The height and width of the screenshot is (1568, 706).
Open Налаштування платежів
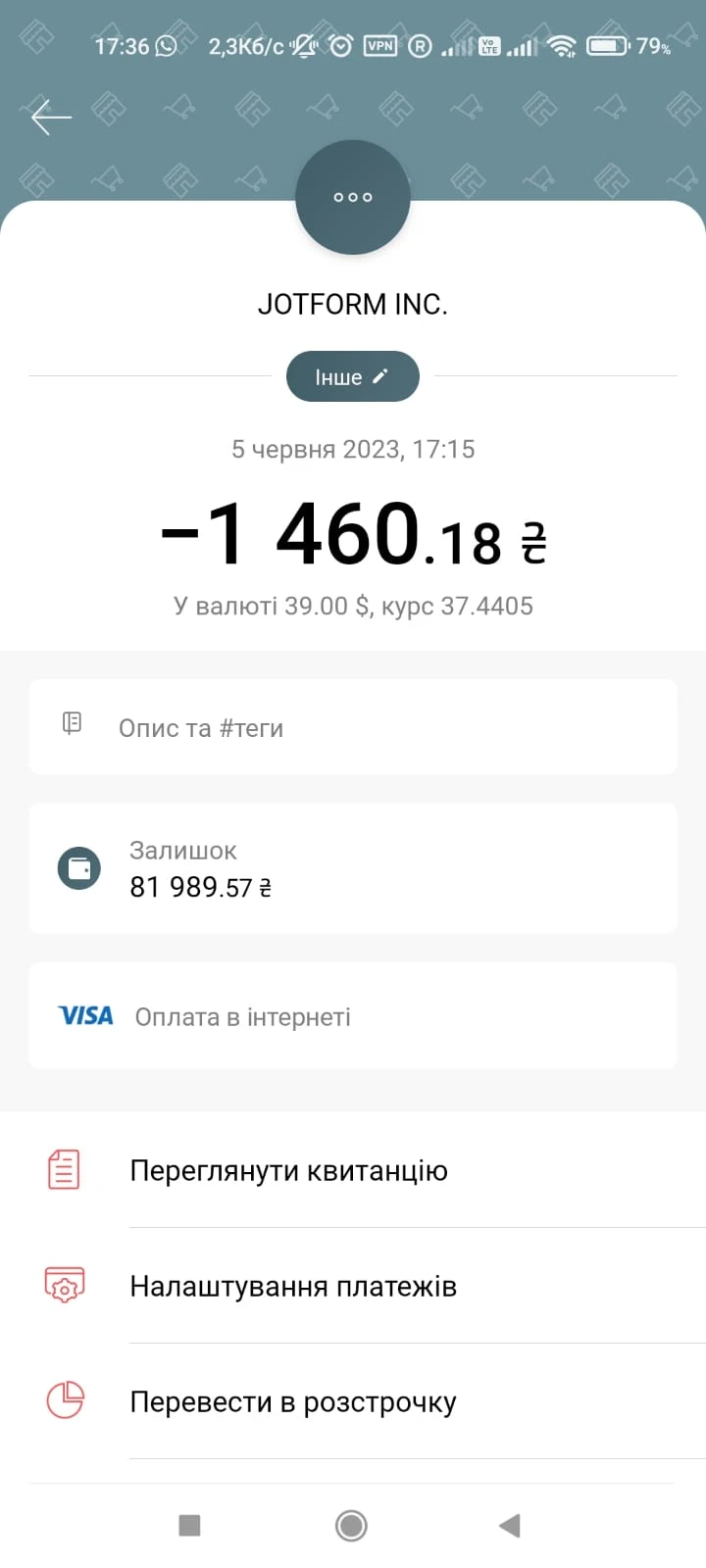pyautogui.click(x=293, y=1286)
